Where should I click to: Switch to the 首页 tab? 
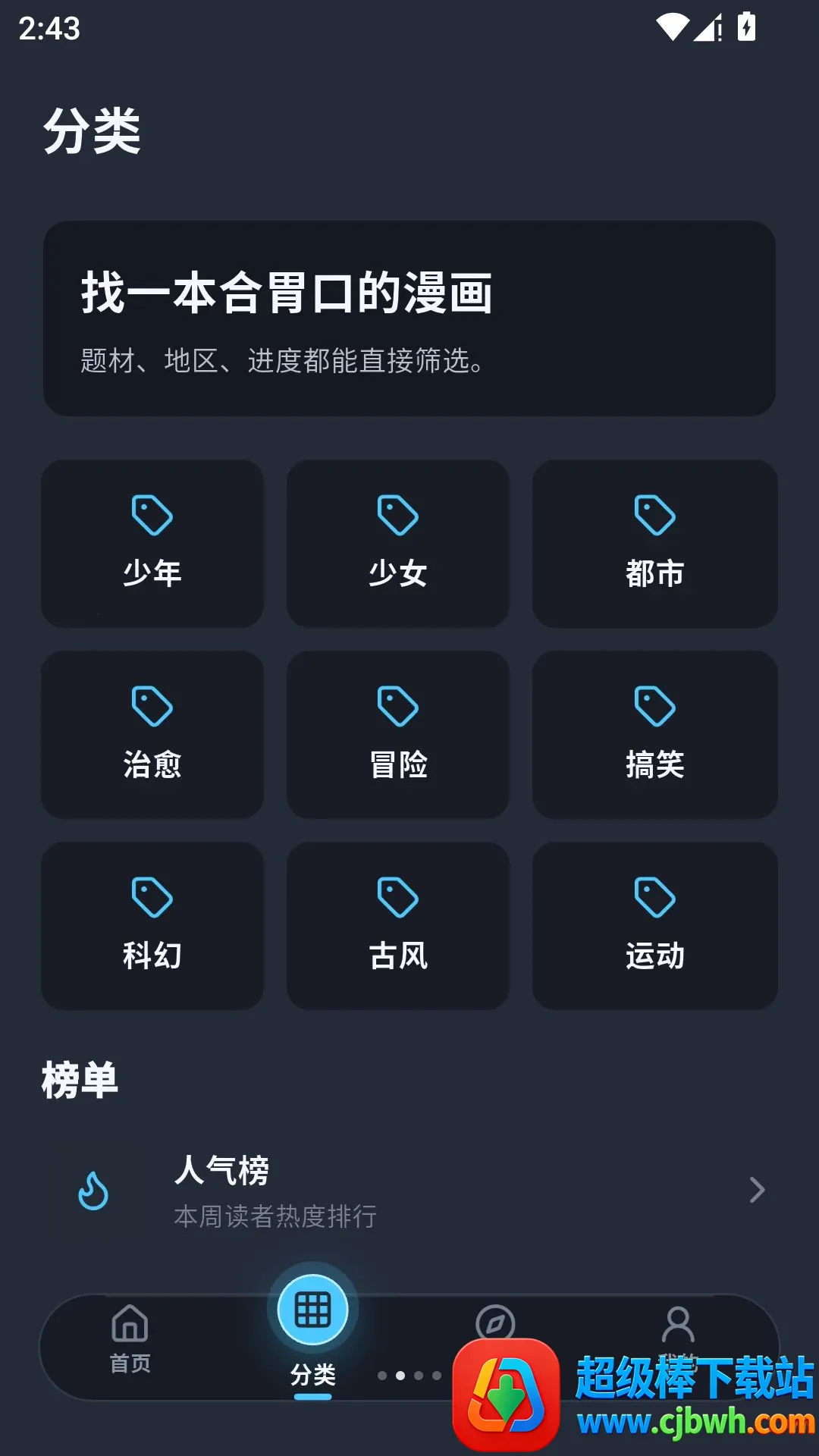130,1340
